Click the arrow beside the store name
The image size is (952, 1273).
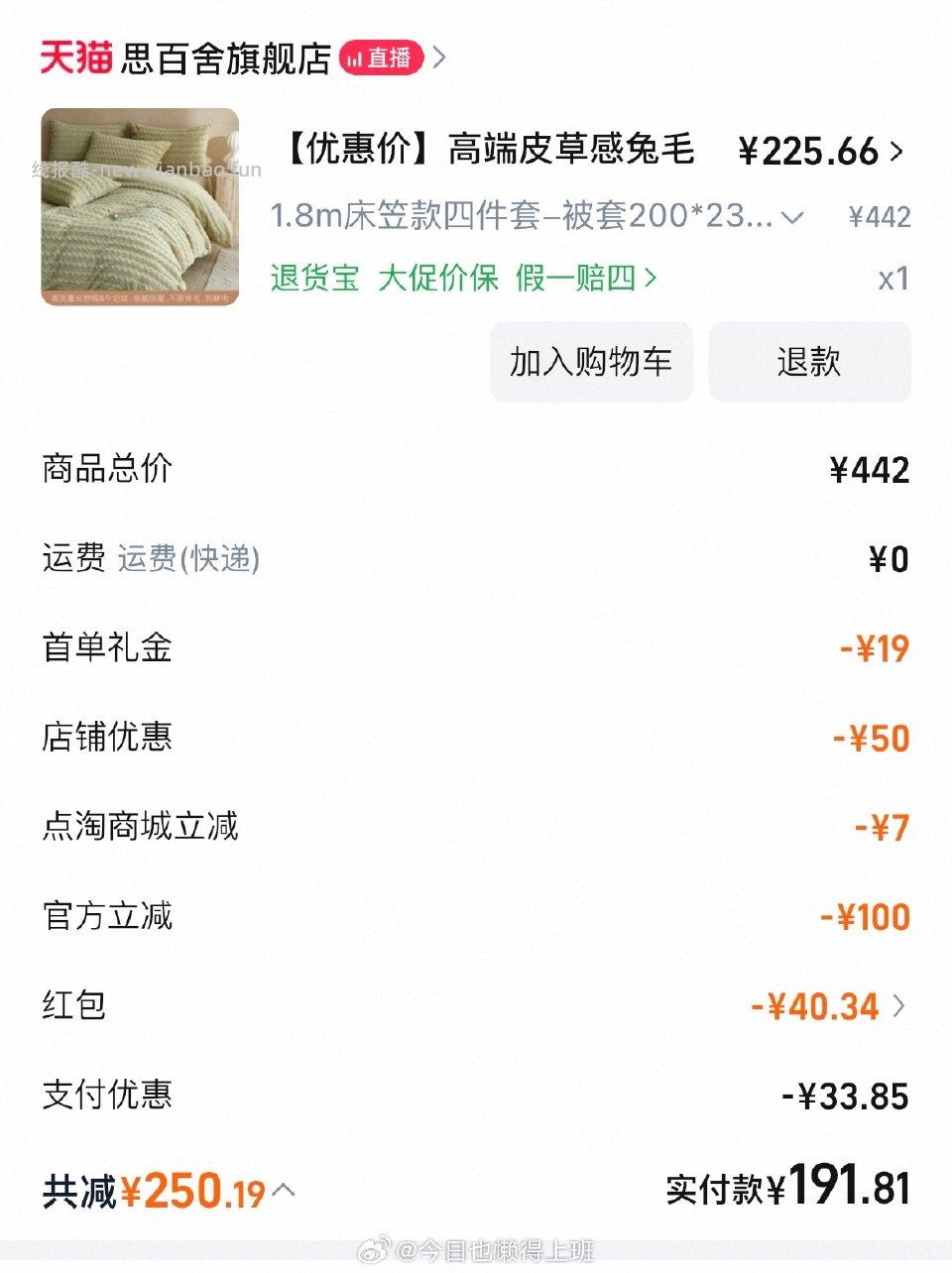click(440, 58)
